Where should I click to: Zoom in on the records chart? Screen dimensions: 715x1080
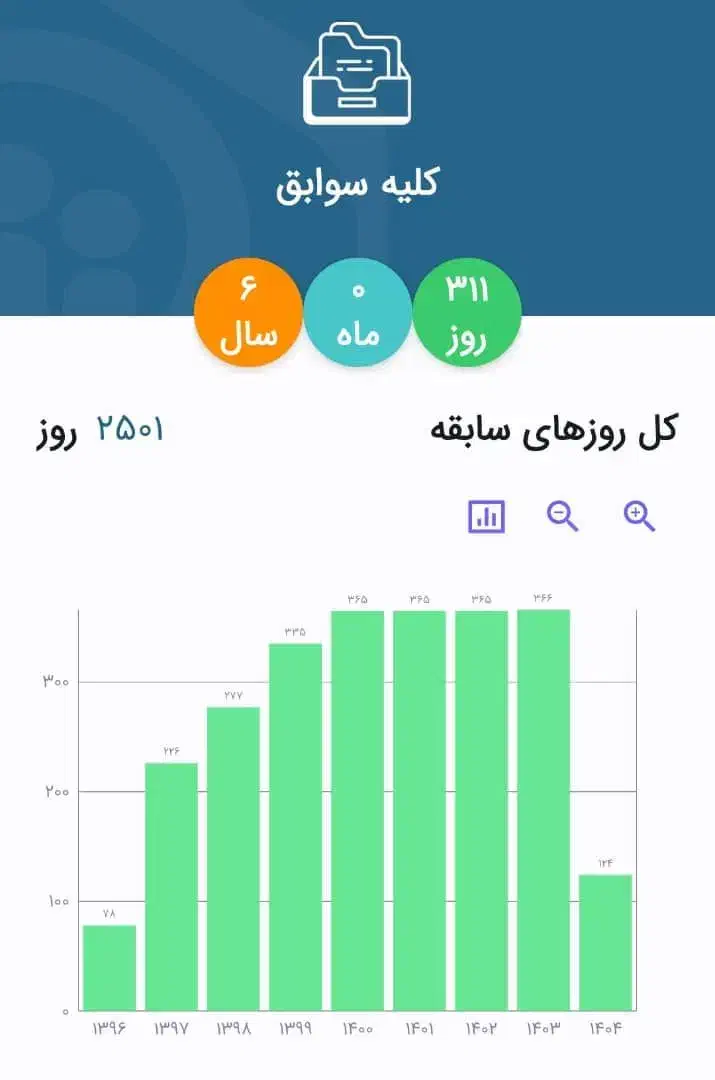(639, 516)
